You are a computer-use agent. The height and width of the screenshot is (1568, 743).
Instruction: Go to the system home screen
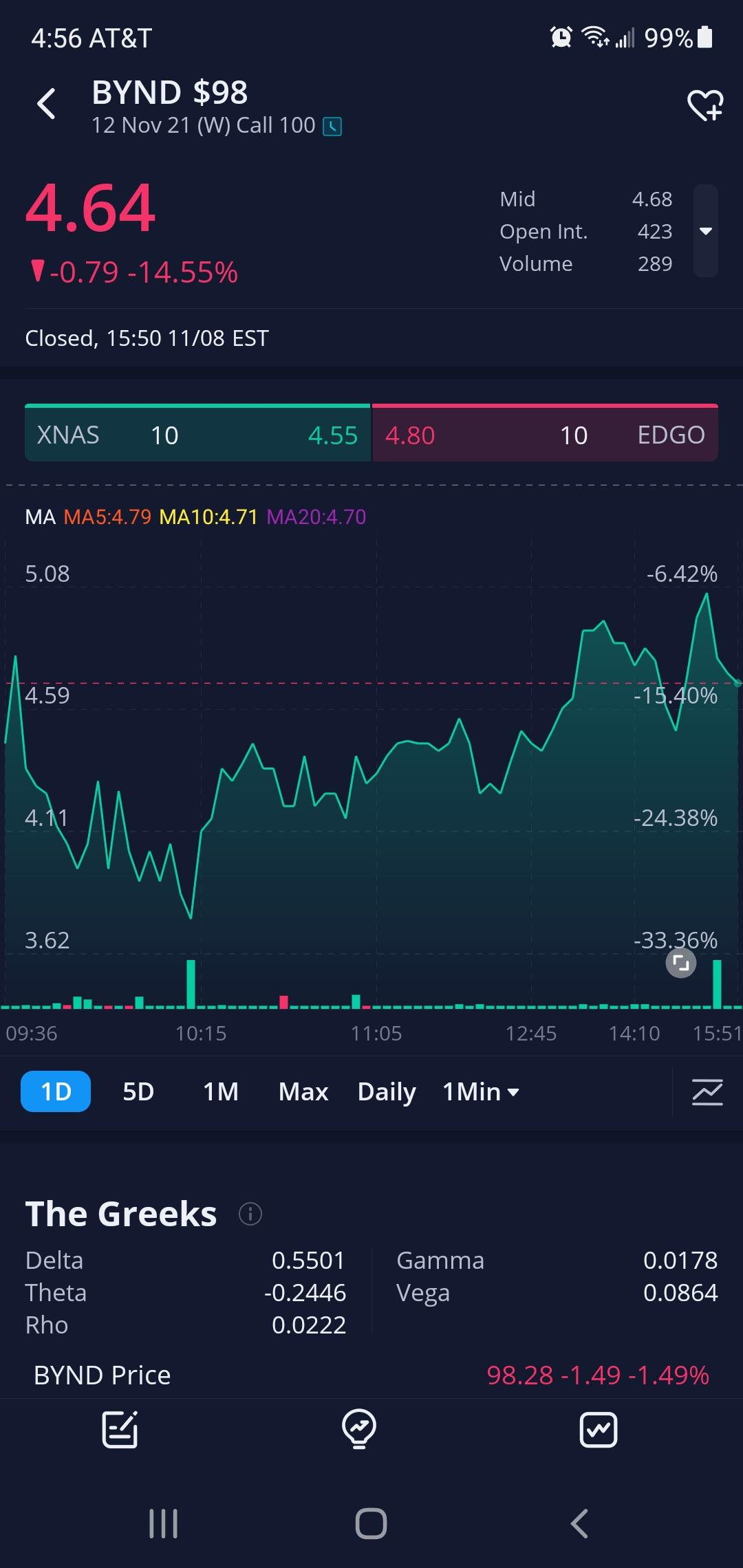coord(371,1523)
